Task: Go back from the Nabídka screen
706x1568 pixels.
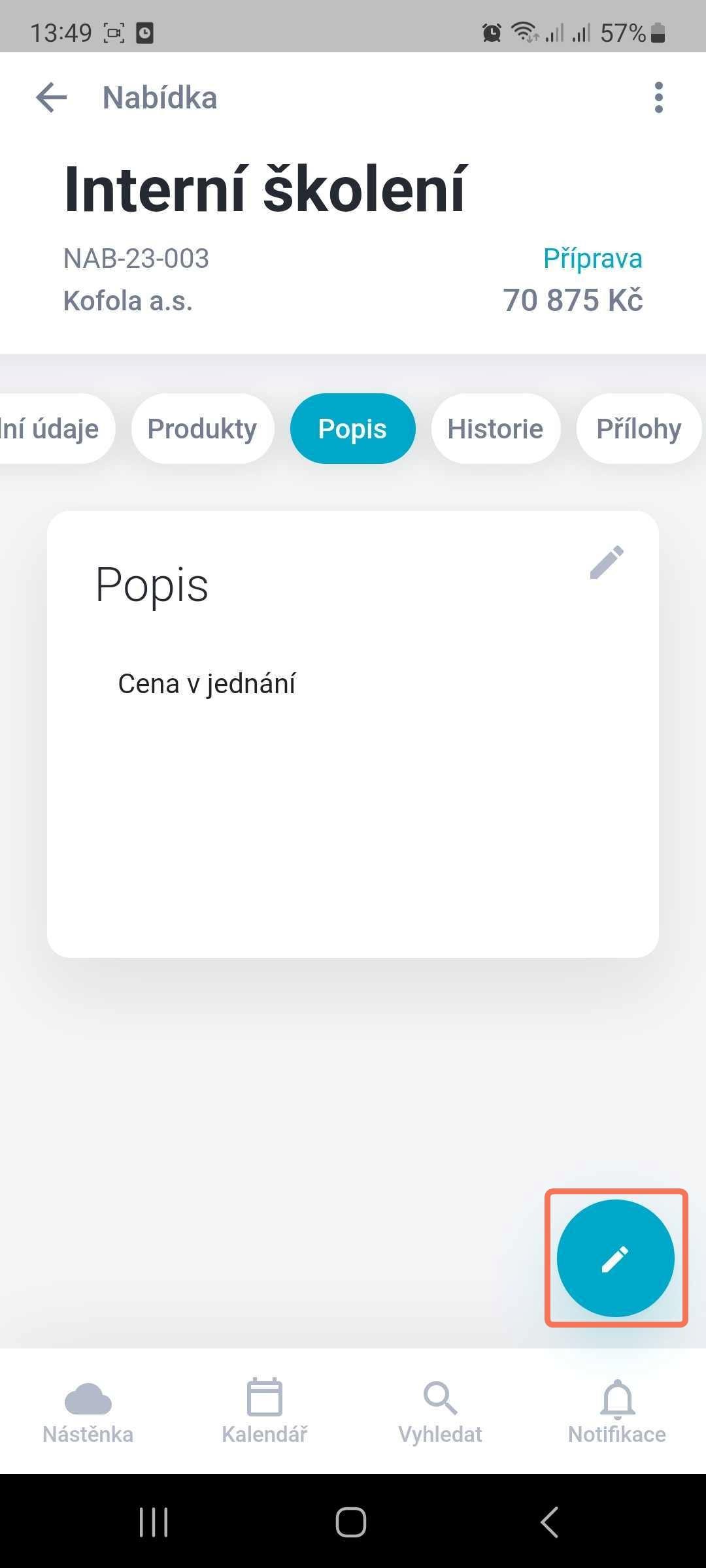Action: pos(52,98)
